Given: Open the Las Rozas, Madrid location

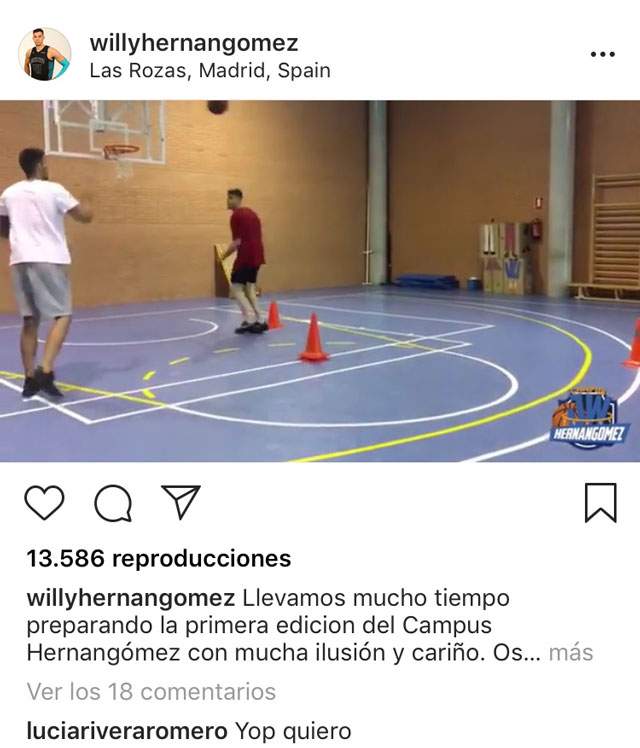Looking at the screenshot, I should coord(210,71).
